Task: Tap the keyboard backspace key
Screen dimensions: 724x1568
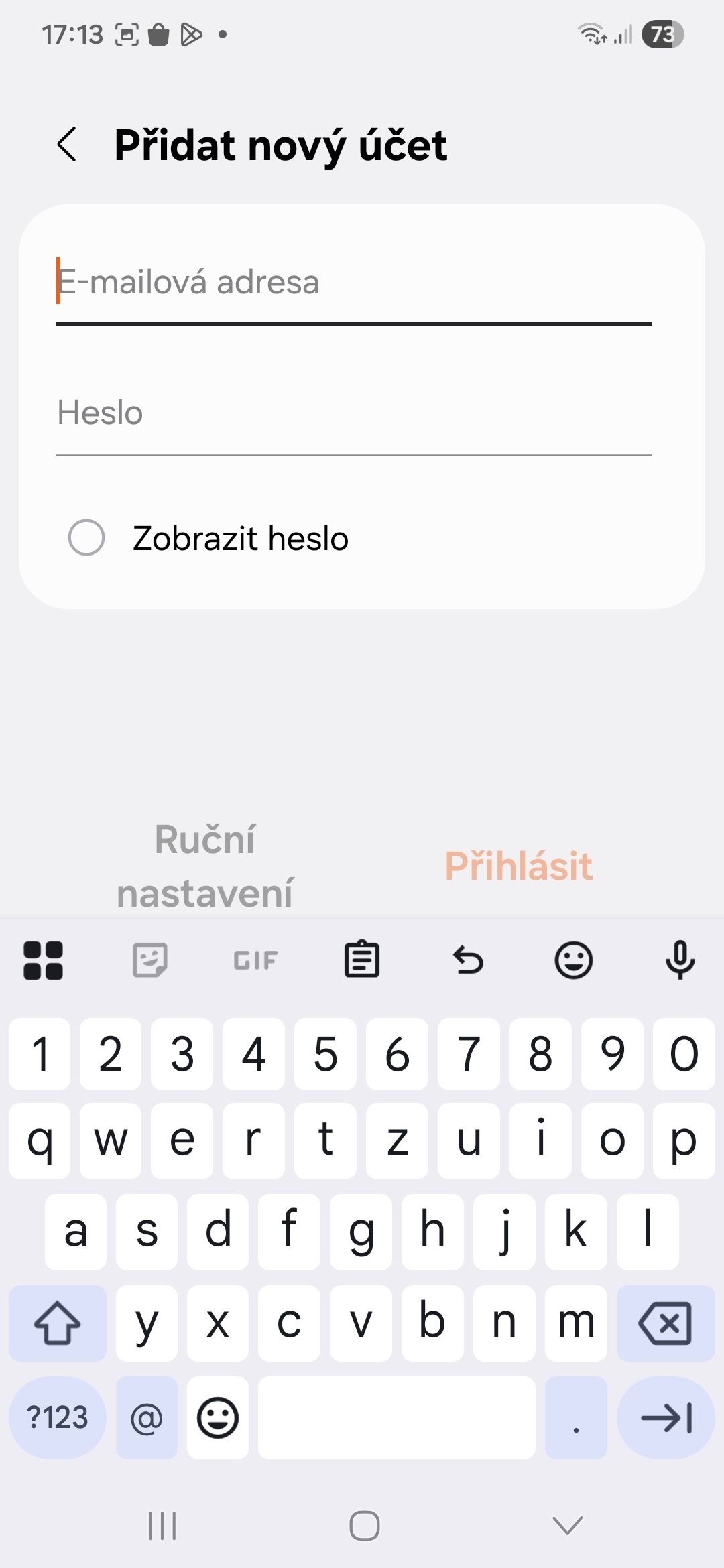Action: [x=665, y=1323]
